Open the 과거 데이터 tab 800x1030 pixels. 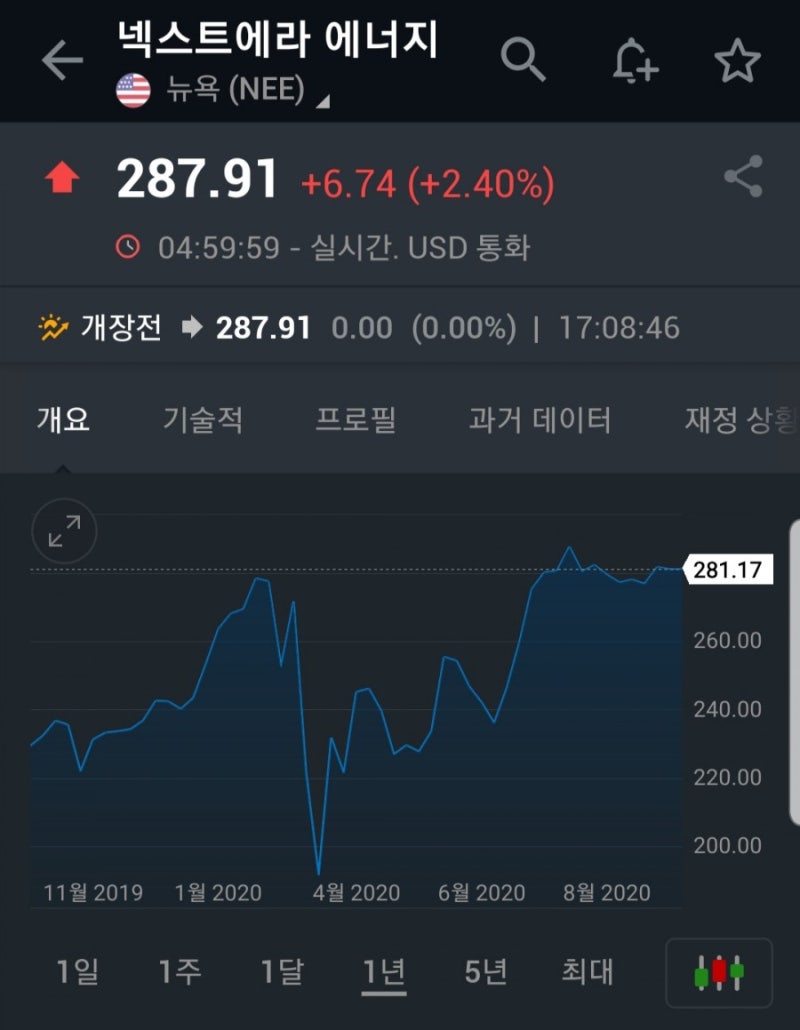tap(540, 421)
